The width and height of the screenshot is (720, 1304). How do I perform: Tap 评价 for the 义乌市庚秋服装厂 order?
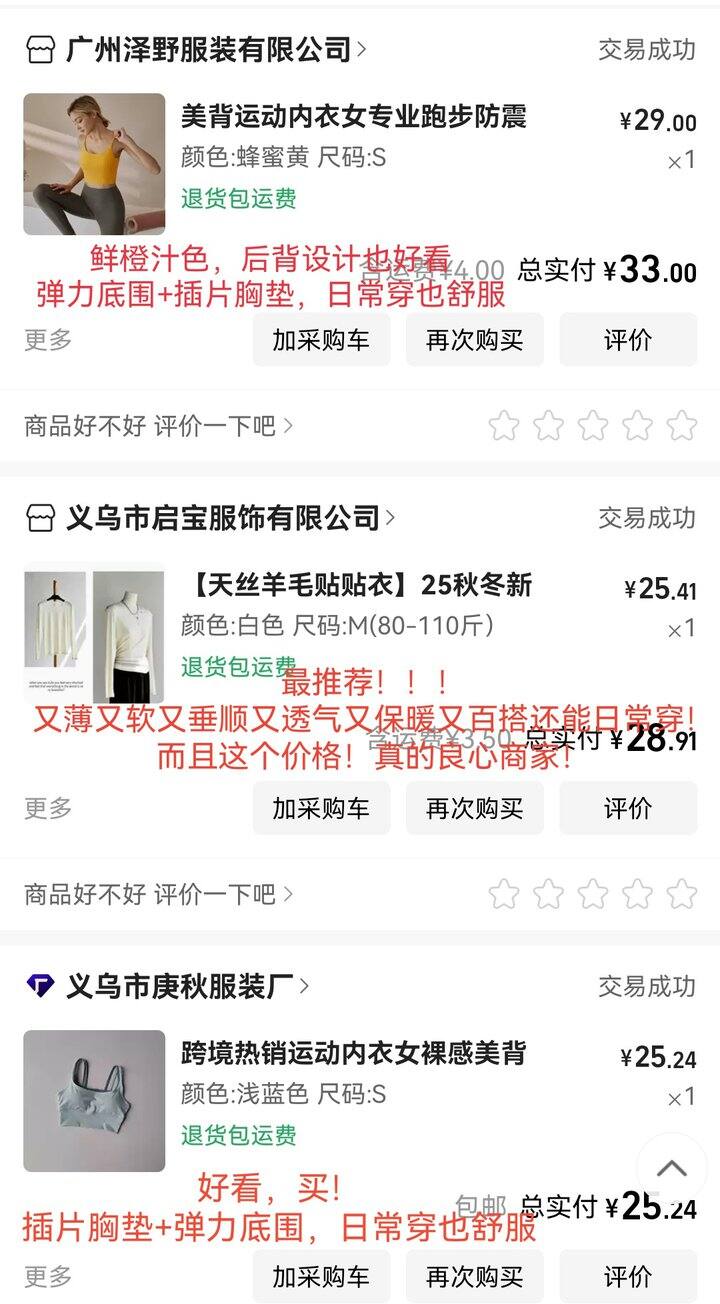pos(627,1277)
